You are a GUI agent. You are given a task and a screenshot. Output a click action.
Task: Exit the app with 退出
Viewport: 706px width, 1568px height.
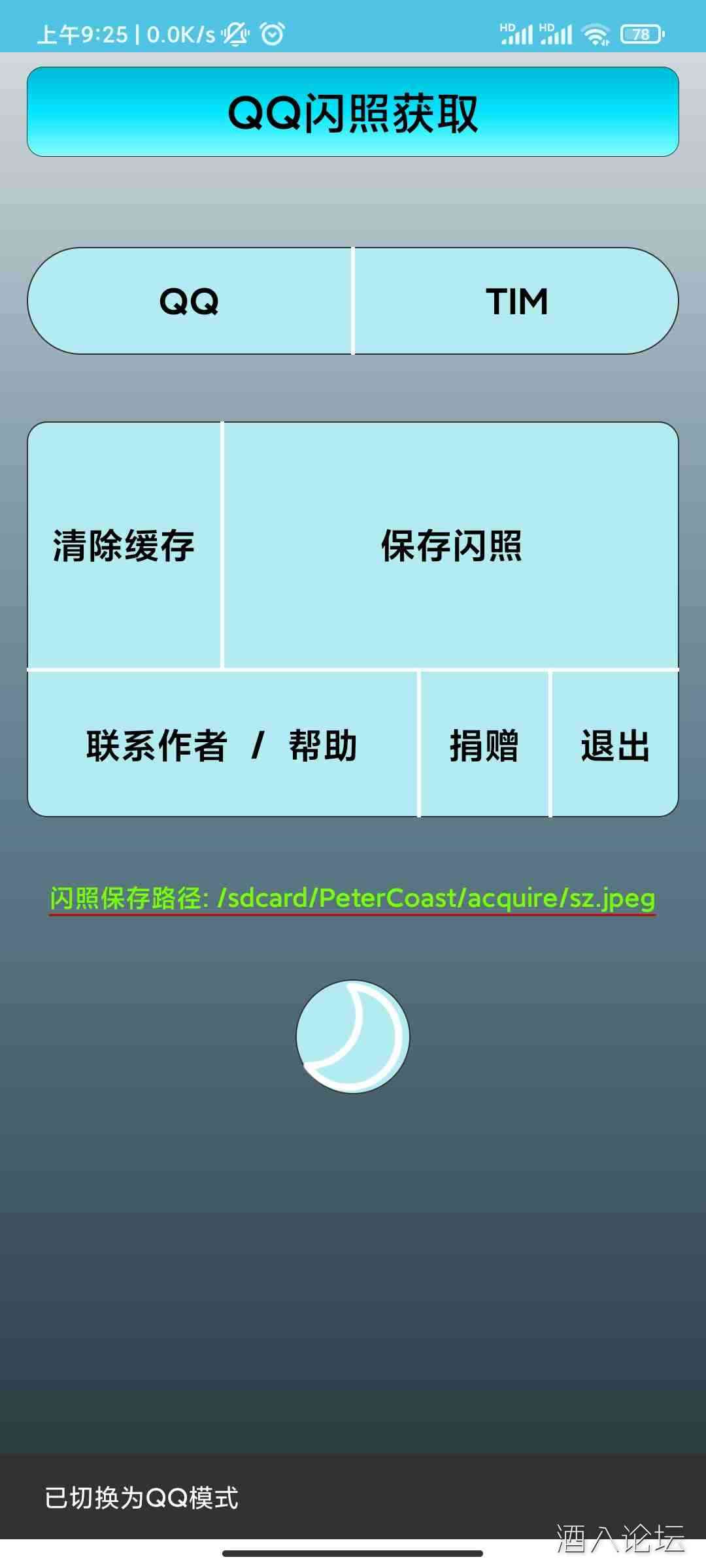pos(615,745)
